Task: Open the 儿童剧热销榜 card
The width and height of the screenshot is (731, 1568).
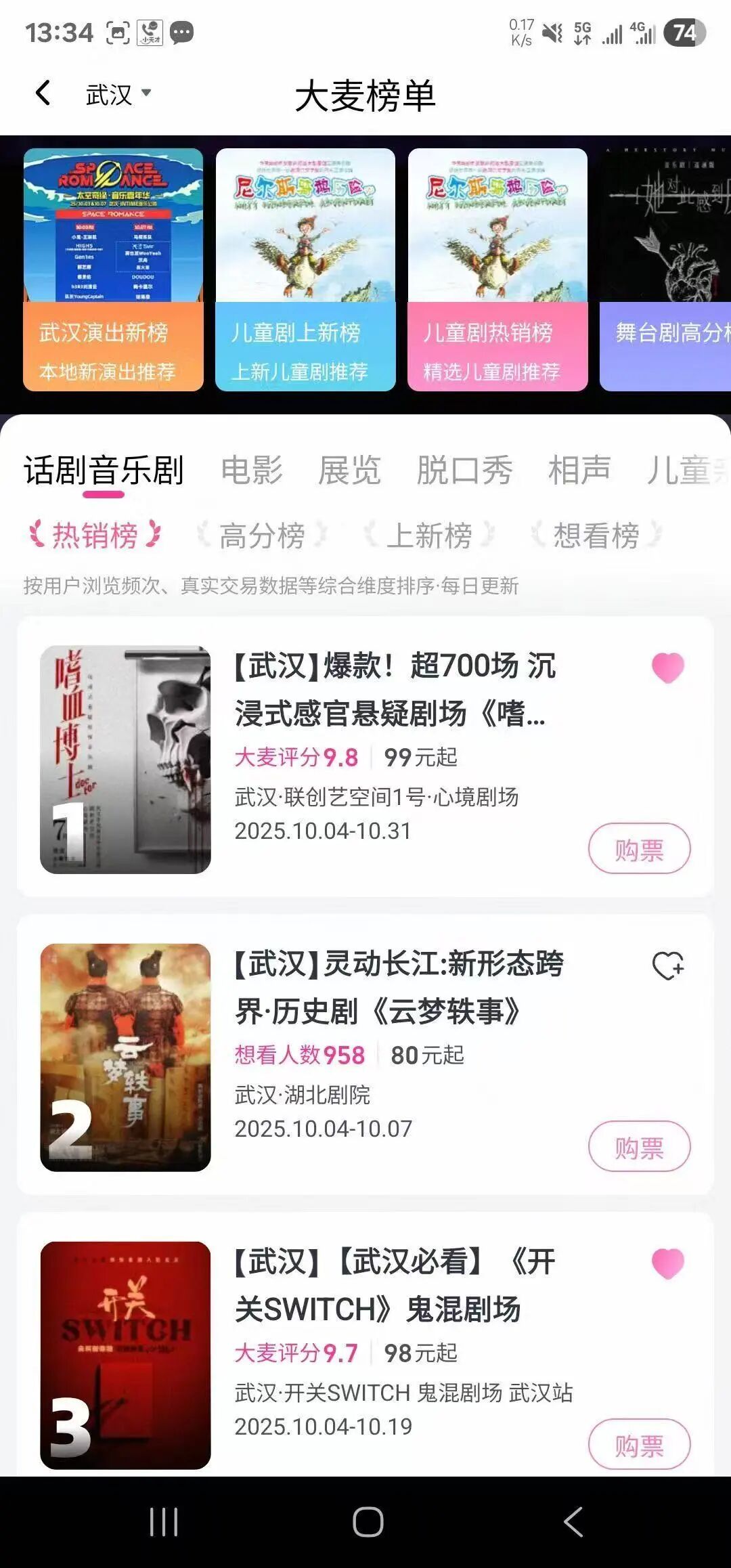Action: (x=497, y=269)
